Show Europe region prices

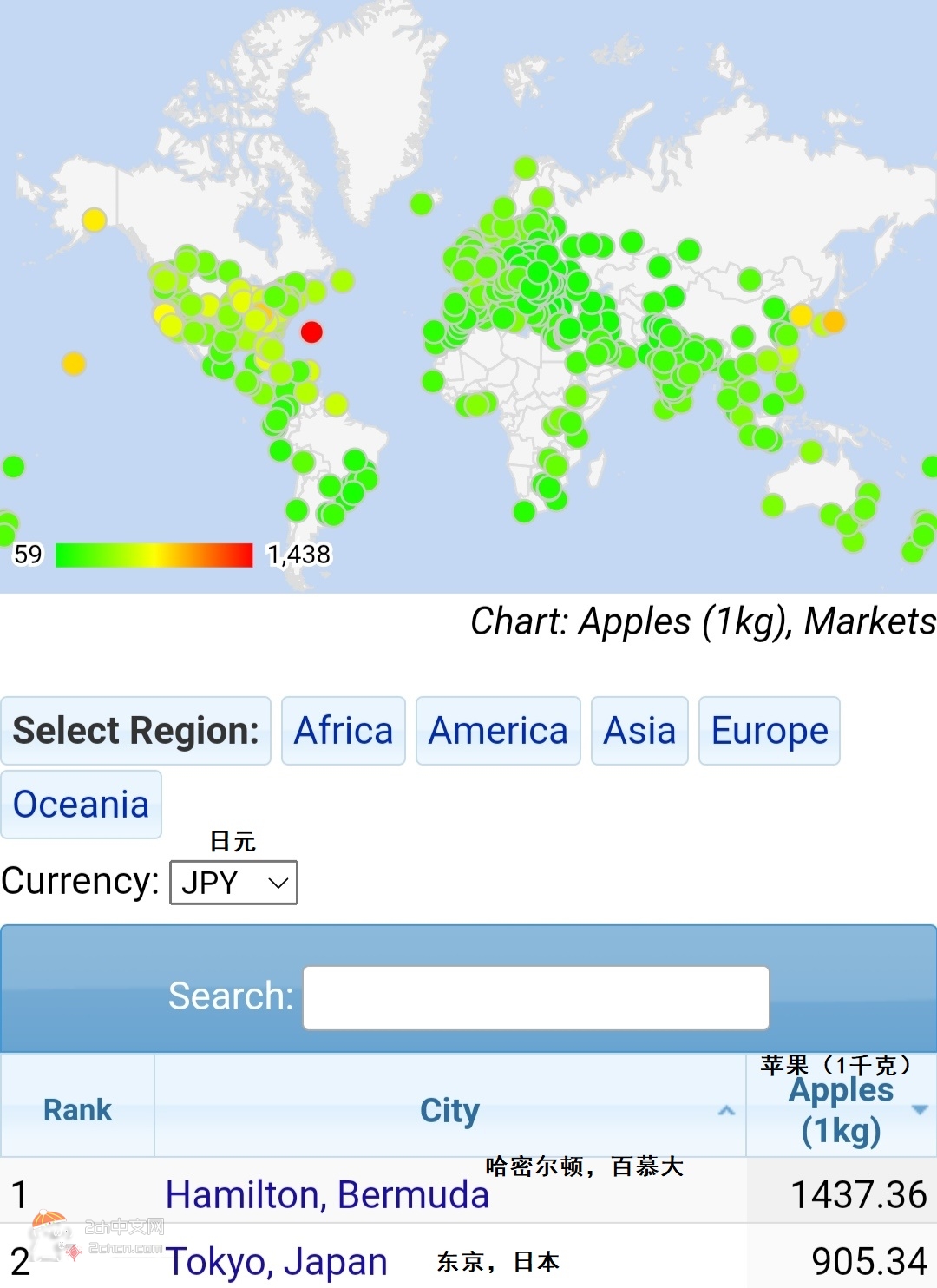769,731
